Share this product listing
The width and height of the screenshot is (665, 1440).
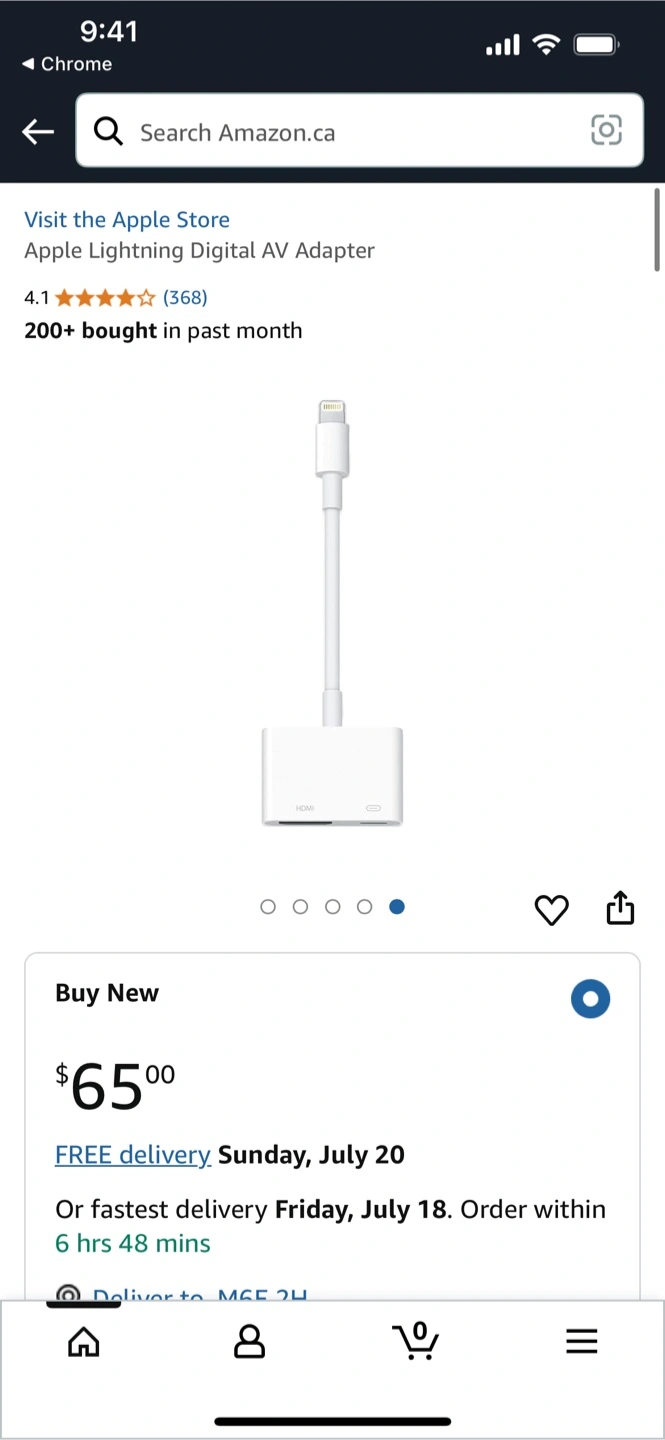point(620,908)
